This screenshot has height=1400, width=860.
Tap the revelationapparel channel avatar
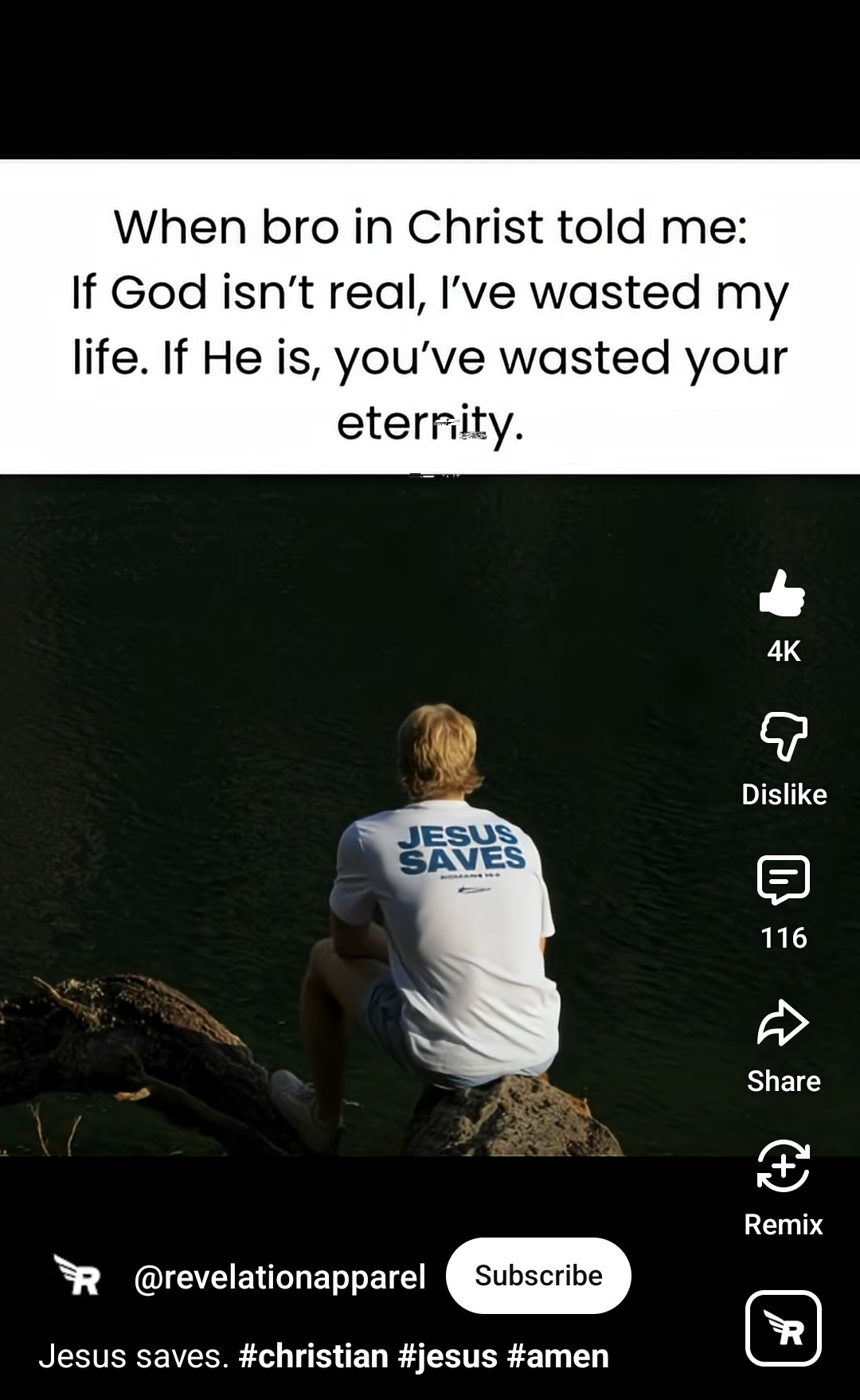pos(77,1275)
